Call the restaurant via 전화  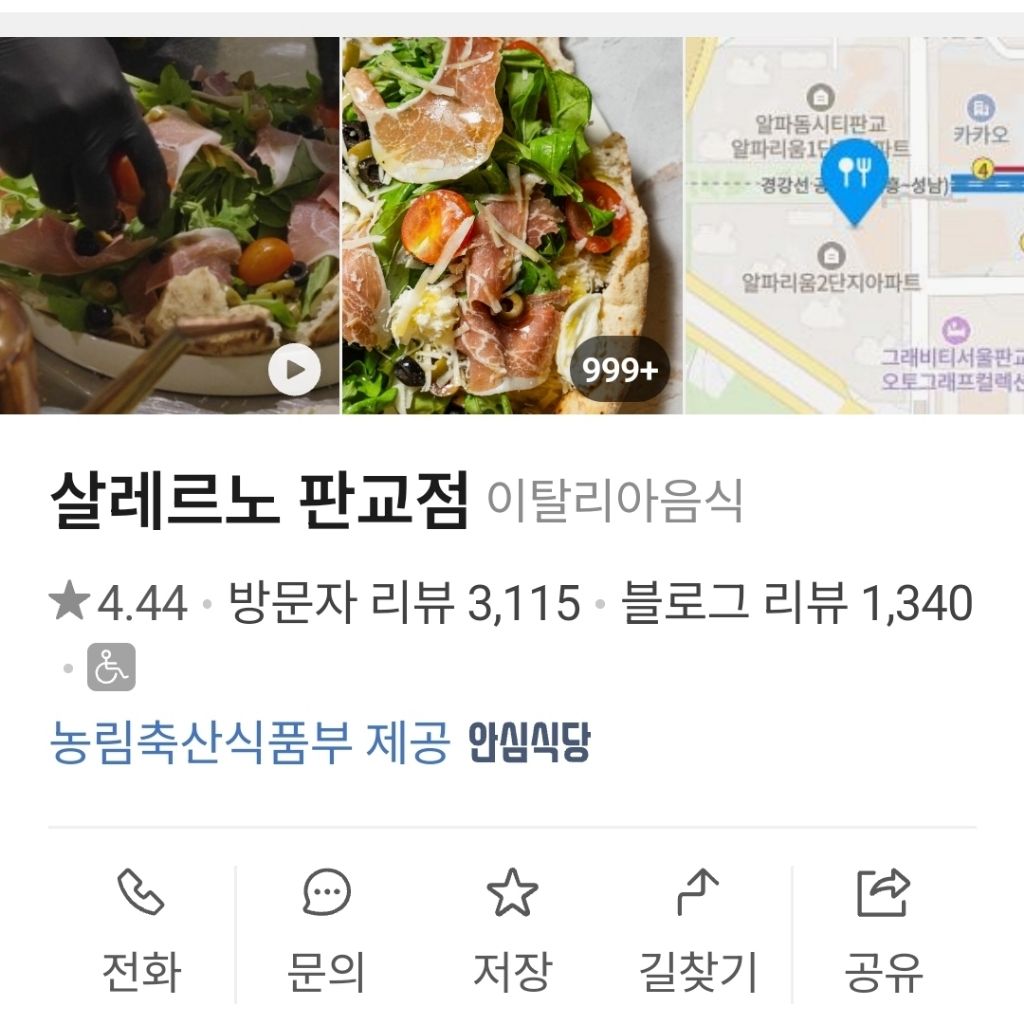141,932
